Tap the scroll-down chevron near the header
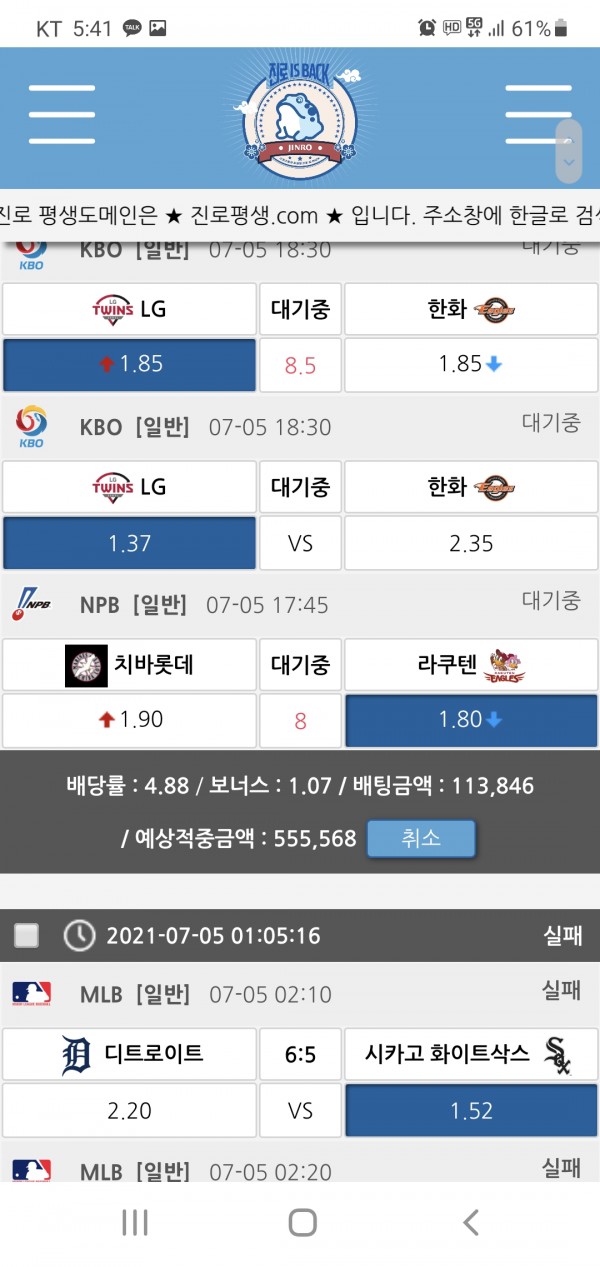The height and width of the screenshot is (1267, 600). (569, 162)
